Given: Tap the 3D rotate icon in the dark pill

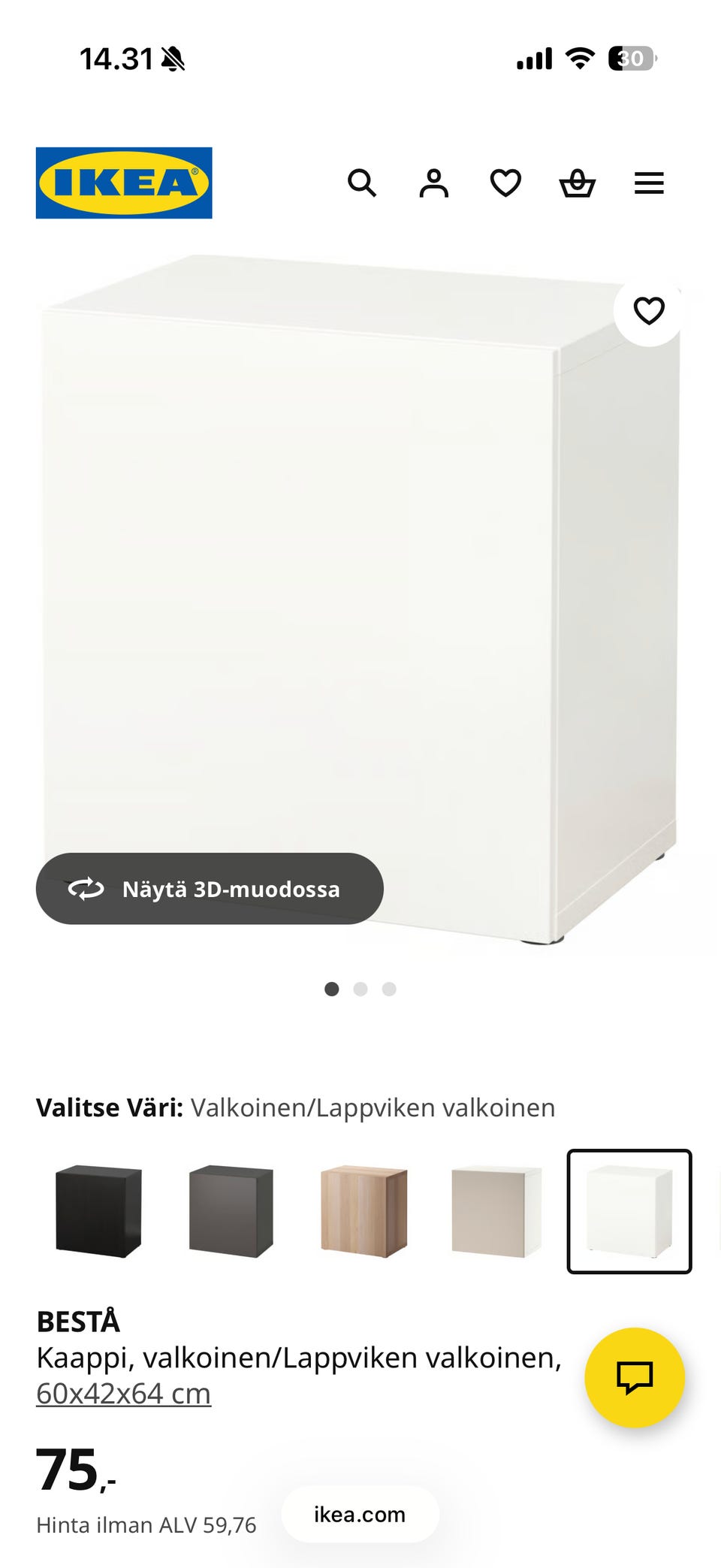Looking at the screenshot, I should (85, 888).
